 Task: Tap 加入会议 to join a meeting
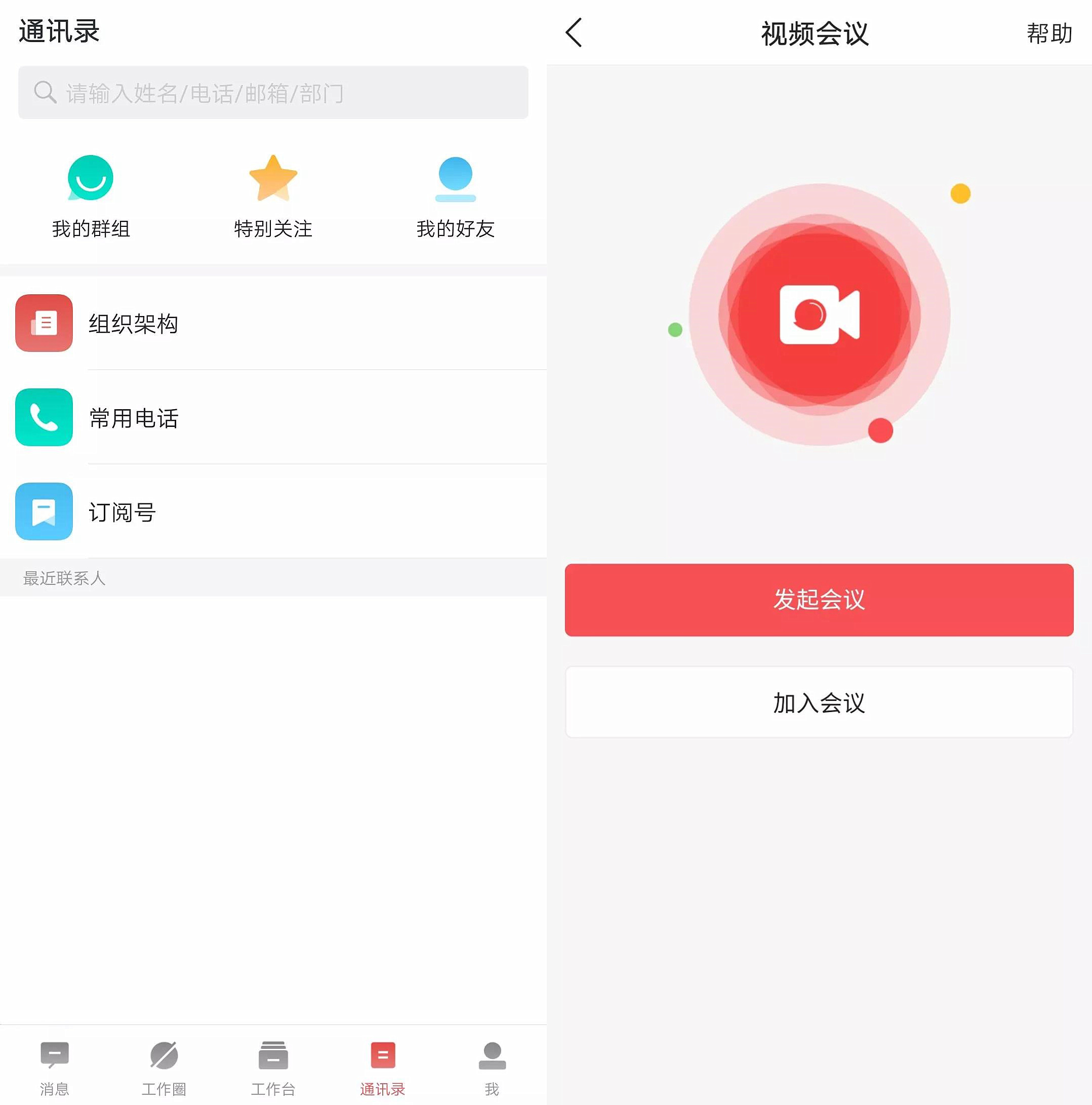(819, 702)
